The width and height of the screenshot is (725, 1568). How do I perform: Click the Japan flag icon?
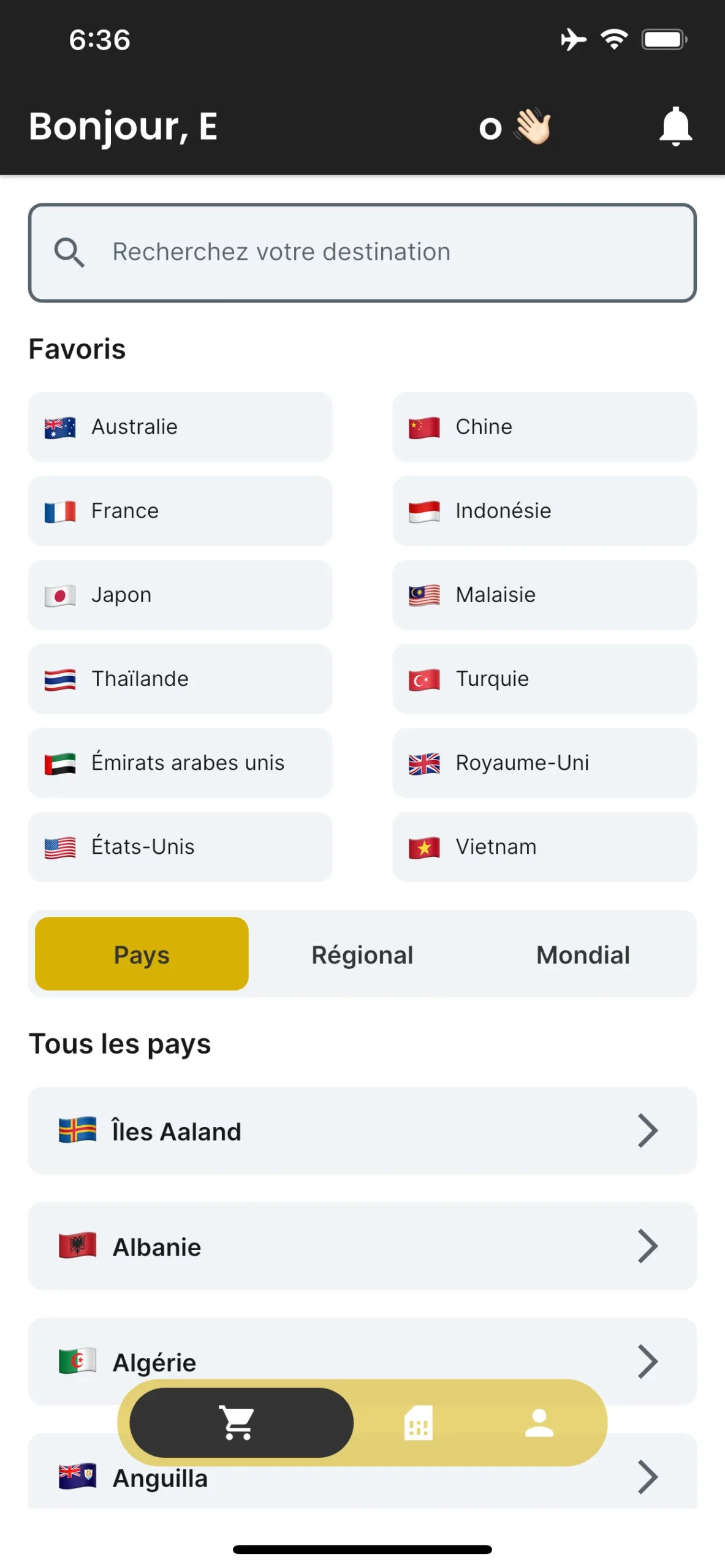coord(59,595)
